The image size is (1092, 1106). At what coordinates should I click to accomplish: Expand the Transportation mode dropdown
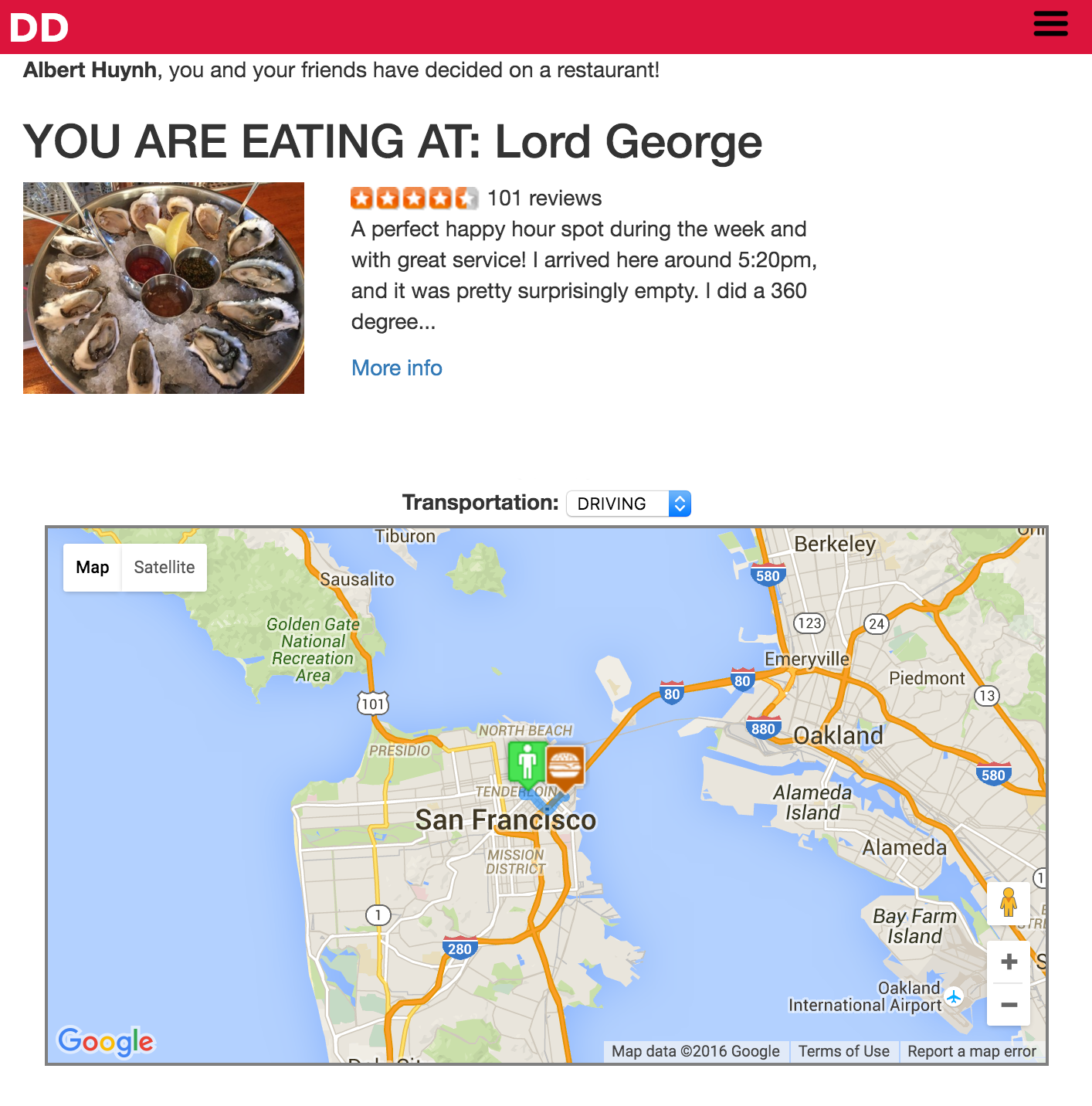[628, 504]
